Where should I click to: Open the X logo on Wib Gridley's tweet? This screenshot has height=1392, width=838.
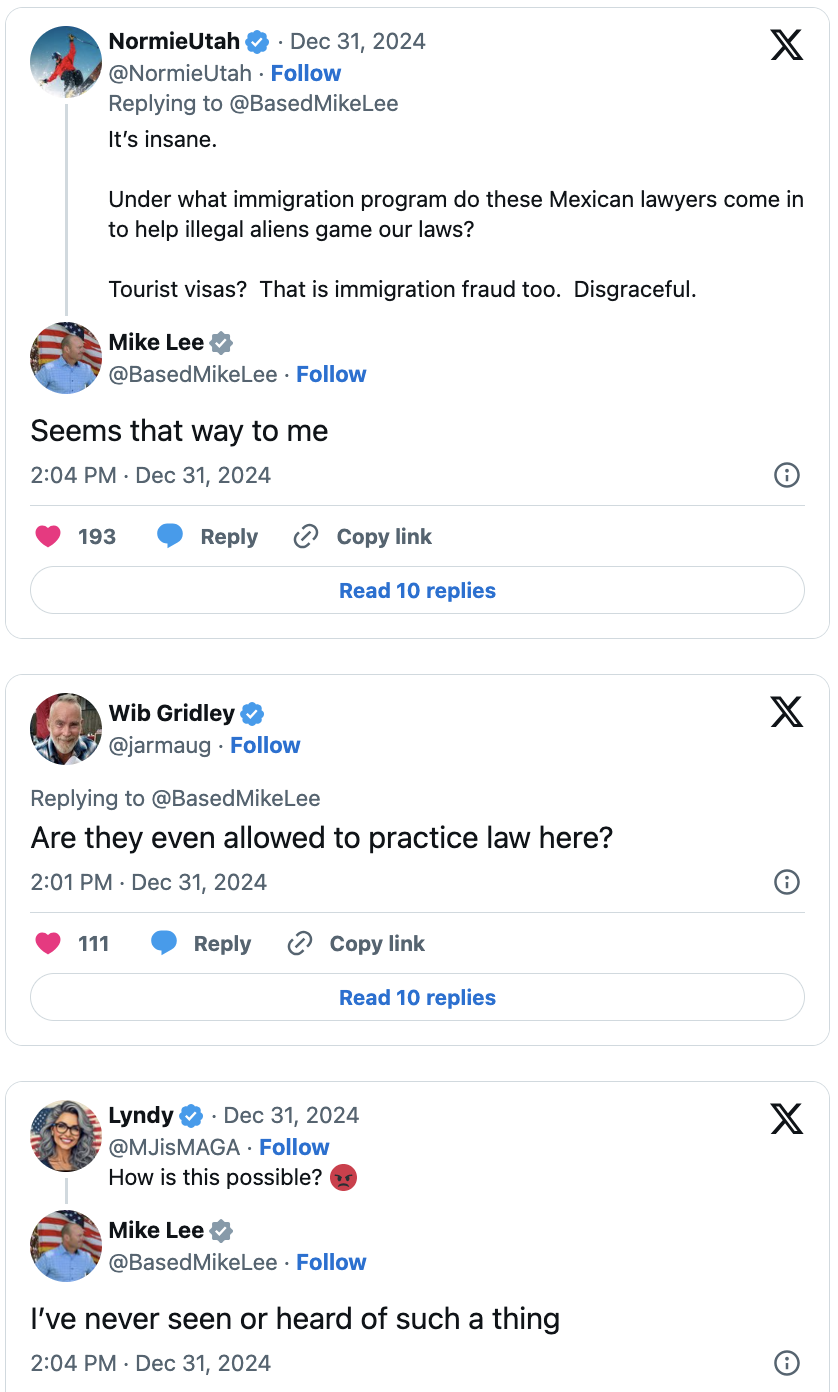tap(787, 711)
